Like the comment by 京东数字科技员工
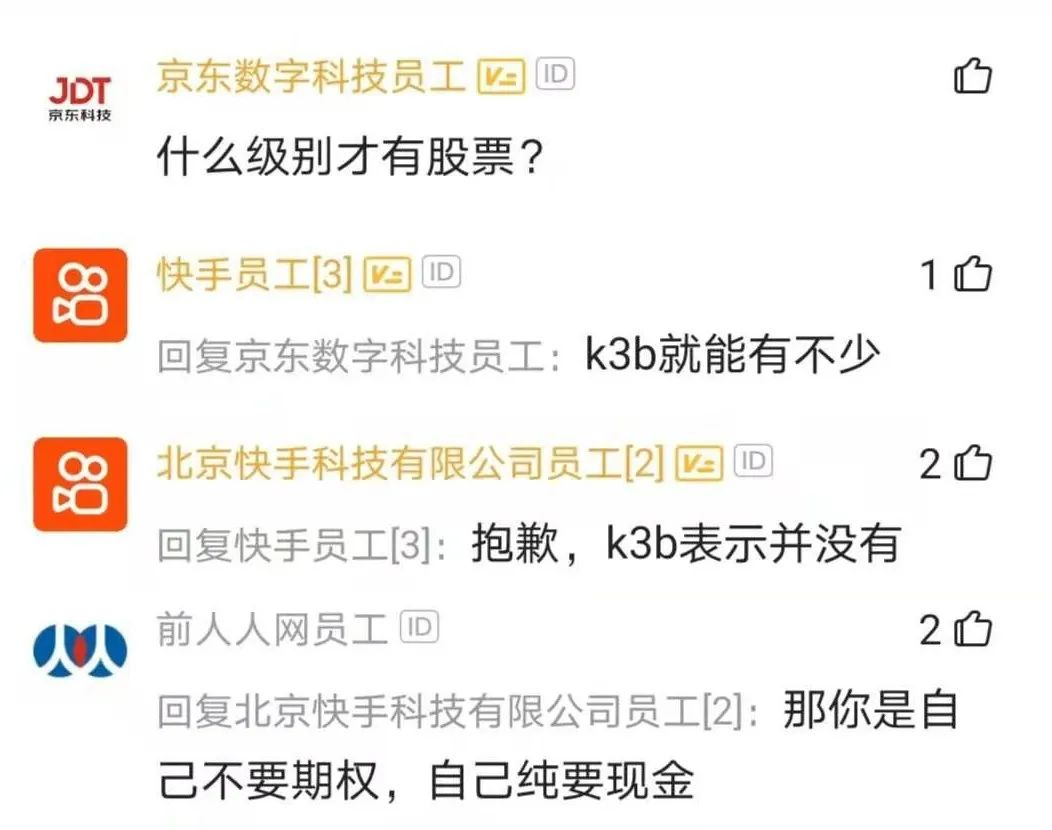This screenshot has height=830, width=1052. point(972,76)
